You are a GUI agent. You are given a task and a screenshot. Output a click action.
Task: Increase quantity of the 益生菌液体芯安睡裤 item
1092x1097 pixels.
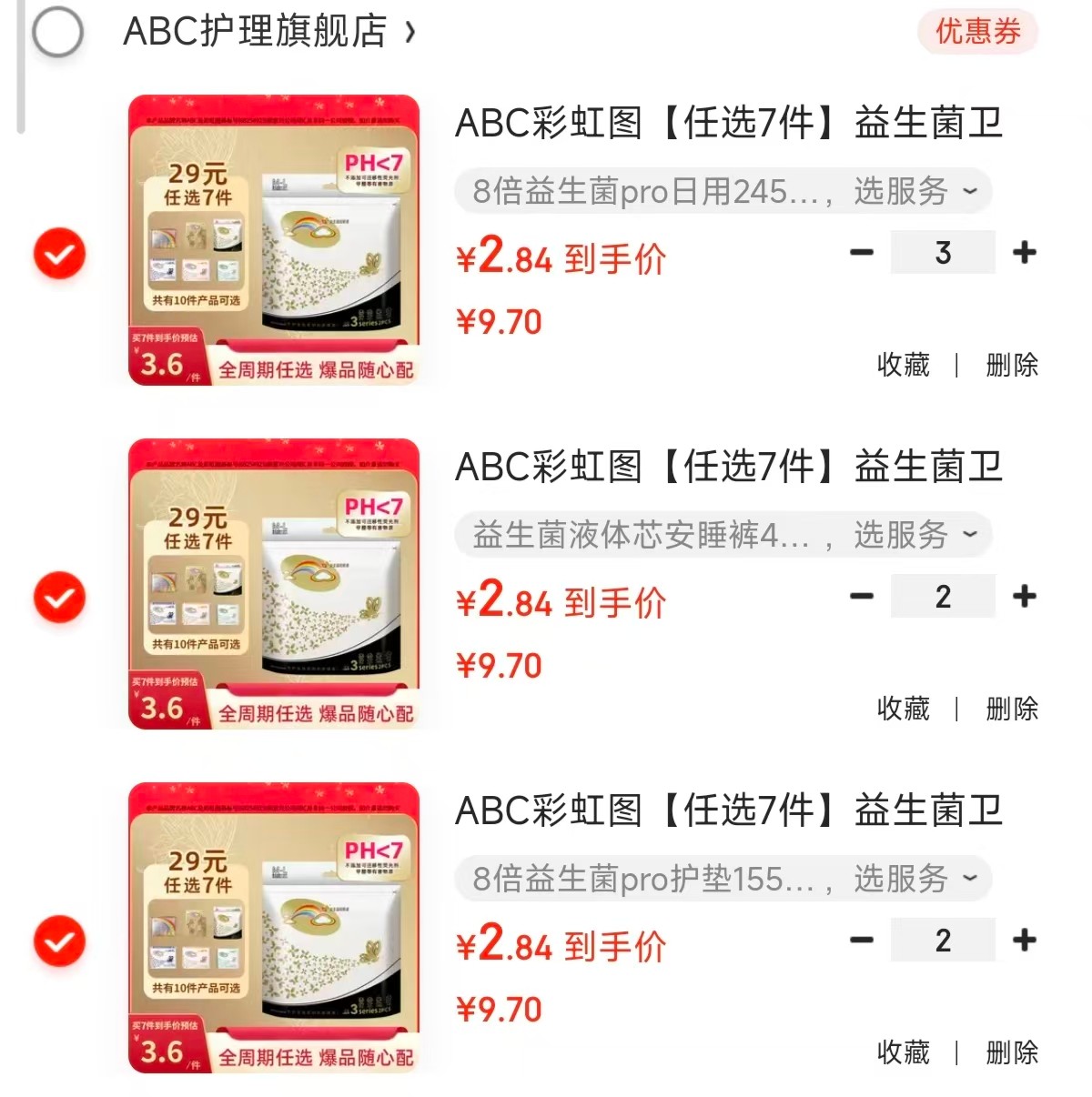(x=1025, y=597)
